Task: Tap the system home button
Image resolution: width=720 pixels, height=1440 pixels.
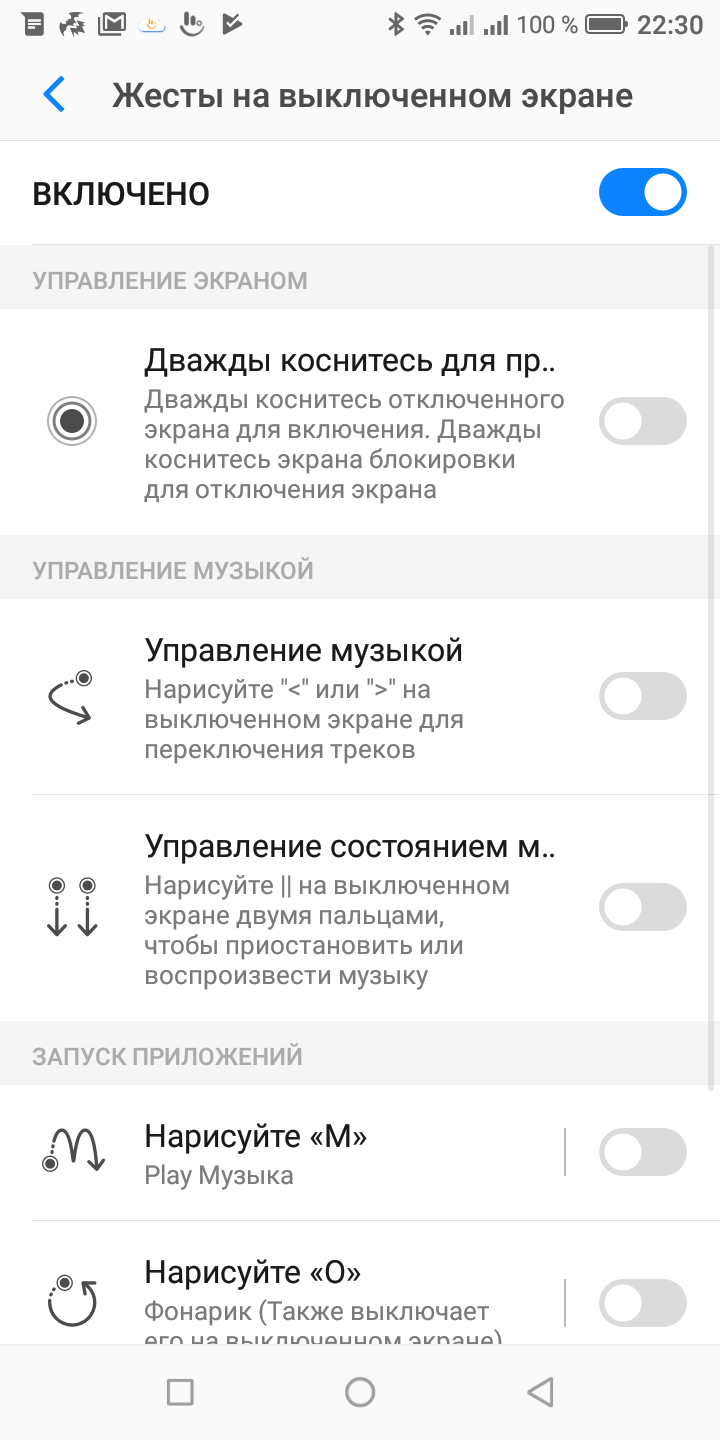Action: coord(360,1391)
